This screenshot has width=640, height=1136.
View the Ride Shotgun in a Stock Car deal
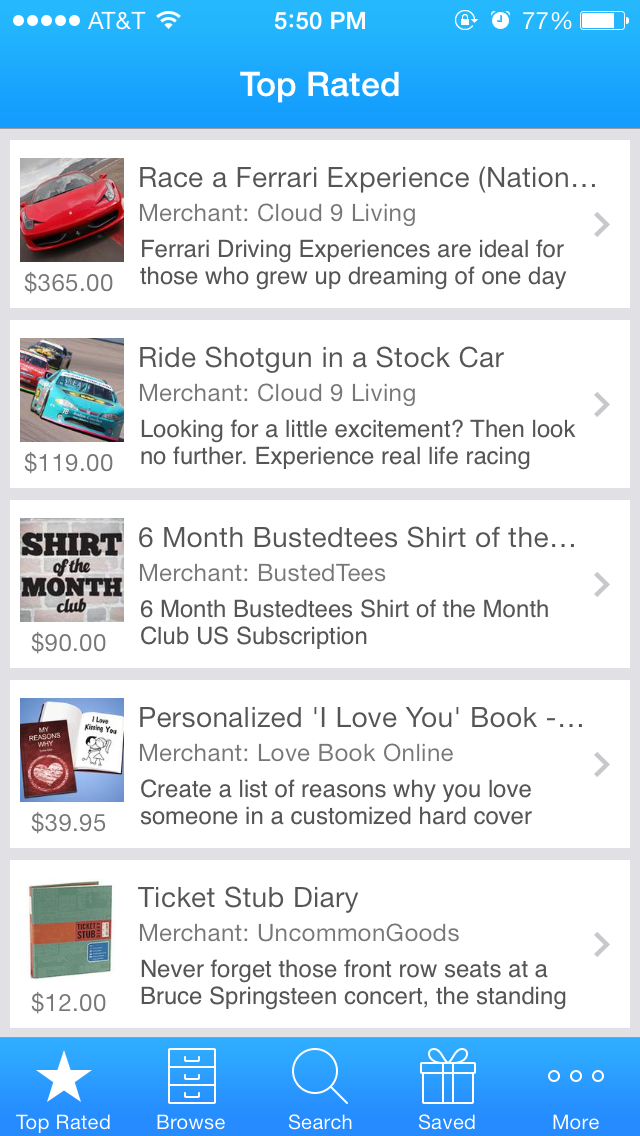(320, 404)
